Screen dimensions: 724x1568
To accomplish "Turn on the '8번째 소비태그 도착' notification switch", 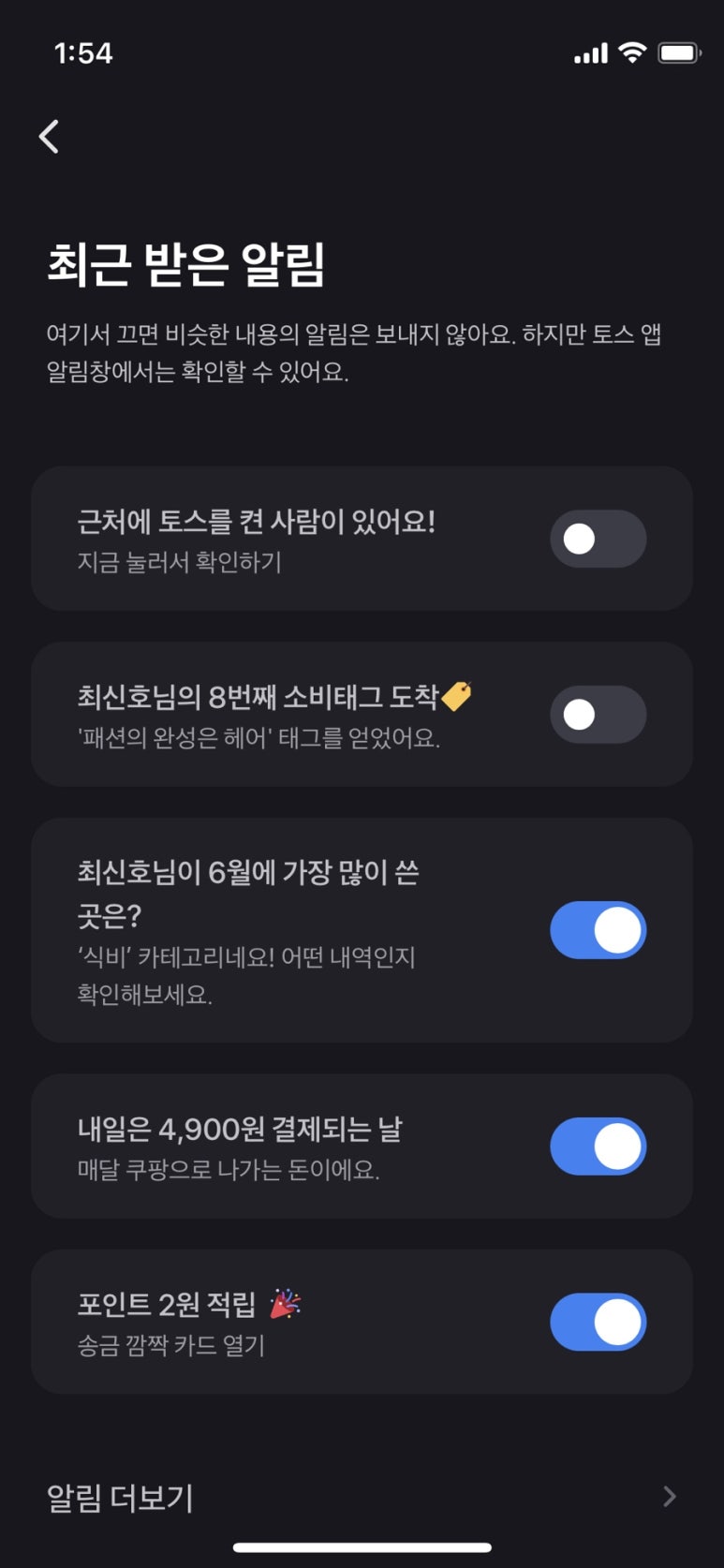I will click(598, 715).
